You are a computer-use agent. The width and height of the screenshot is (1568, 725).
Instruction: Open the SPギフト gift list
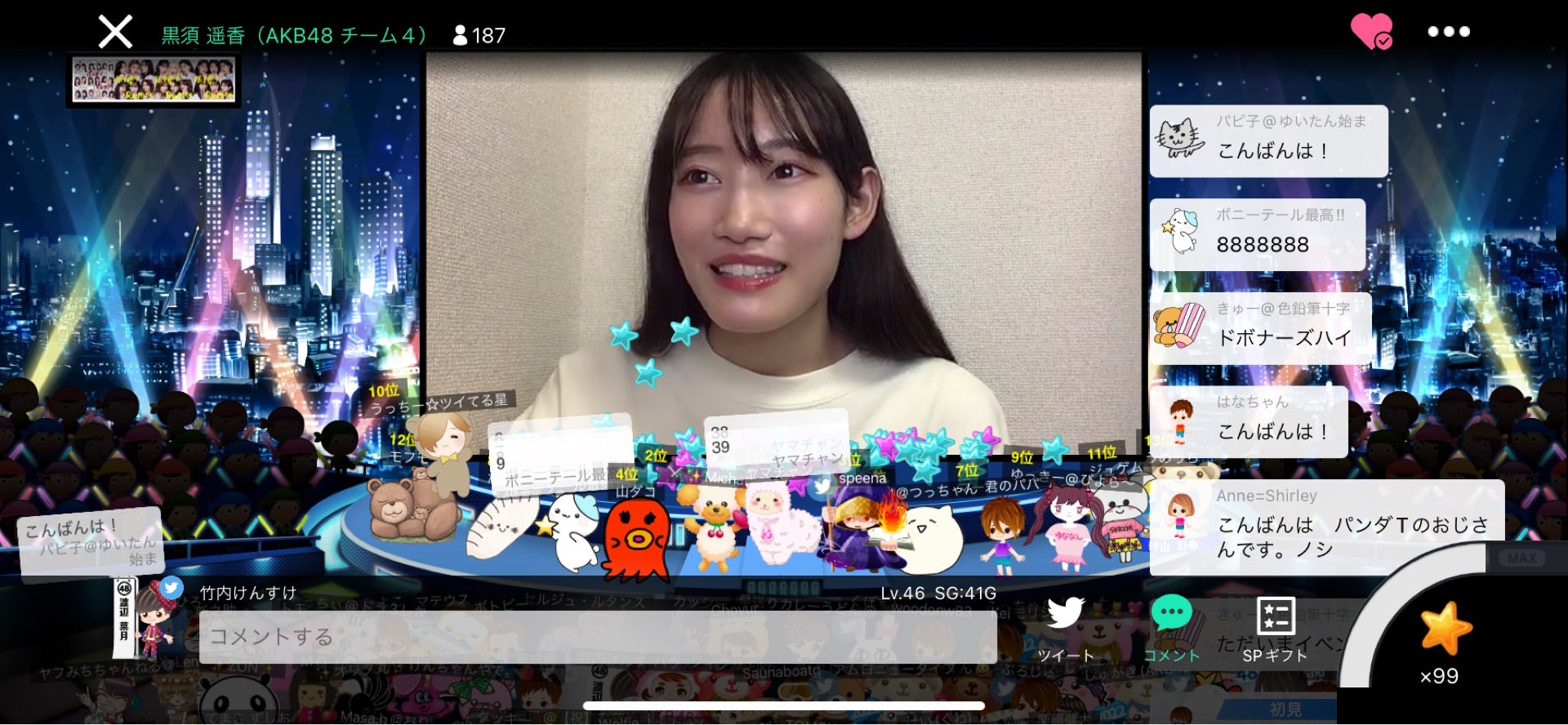pos(1275,629)
